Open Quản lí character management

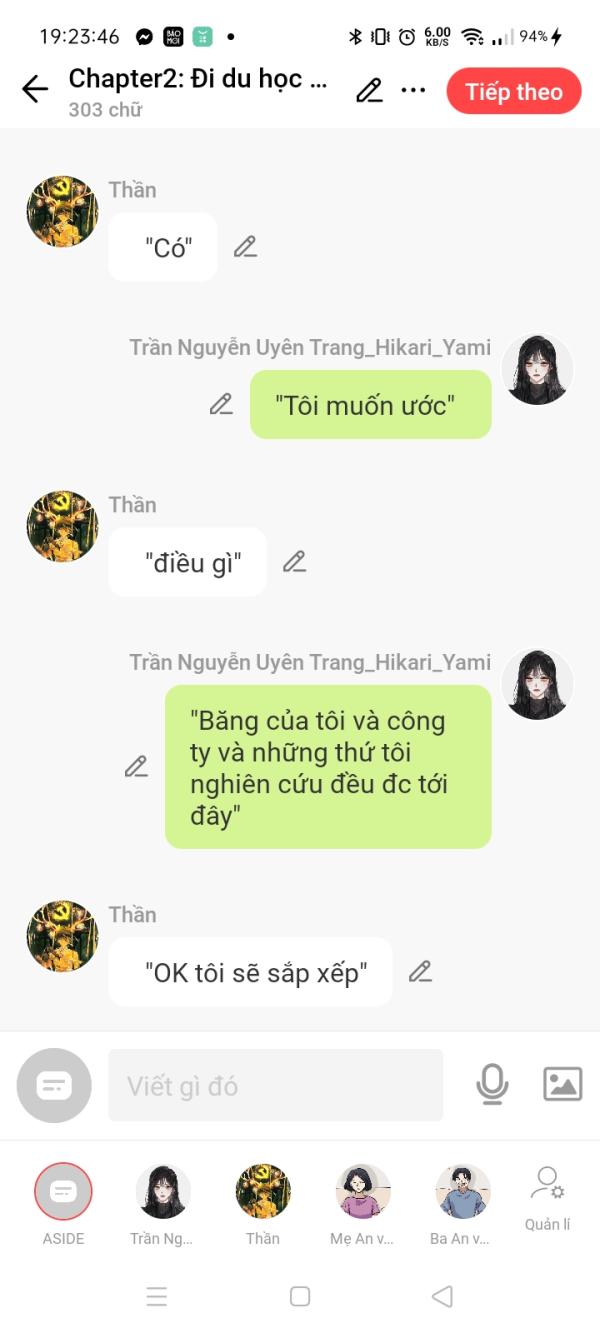pos(547,1195)
